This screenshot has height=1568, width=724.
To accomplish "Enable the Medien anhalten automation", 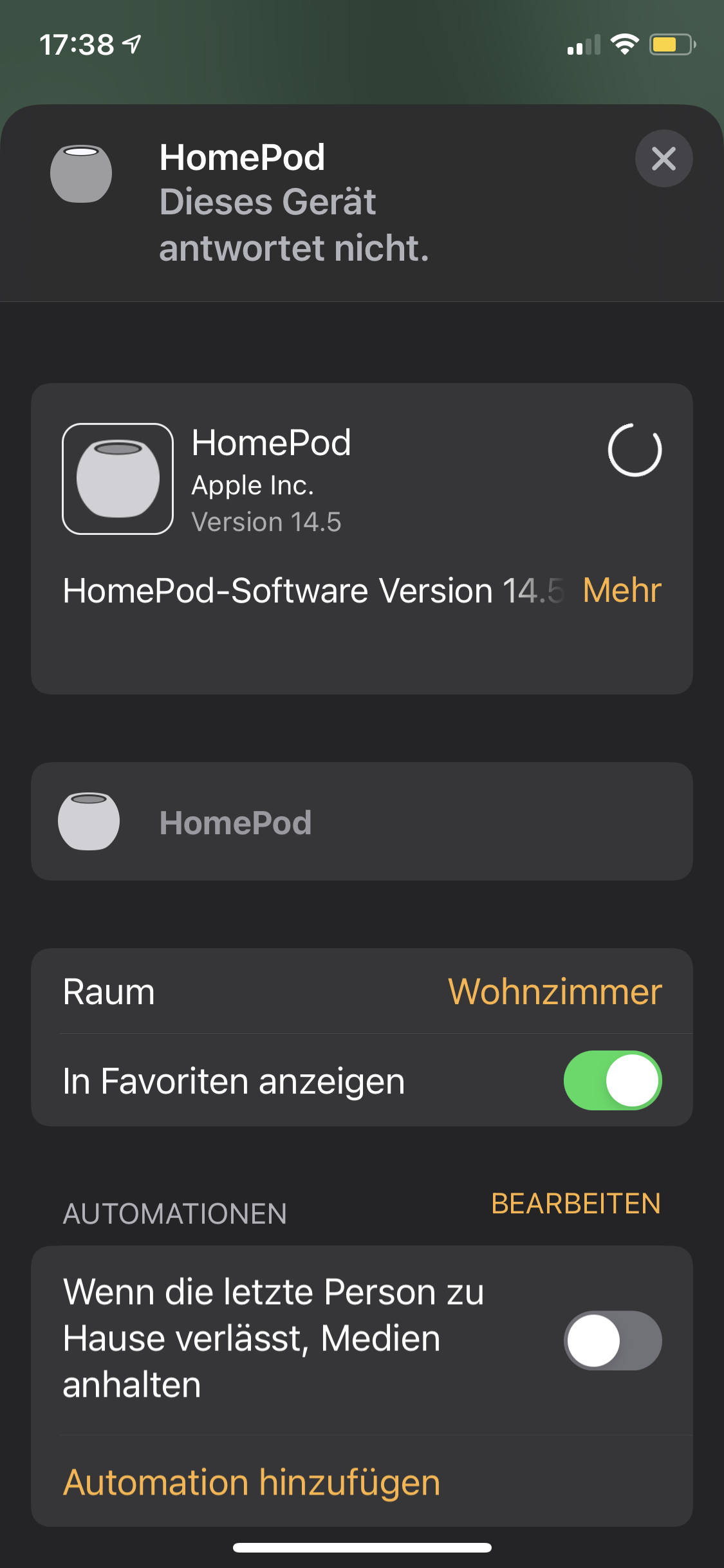I will 612,1340.
